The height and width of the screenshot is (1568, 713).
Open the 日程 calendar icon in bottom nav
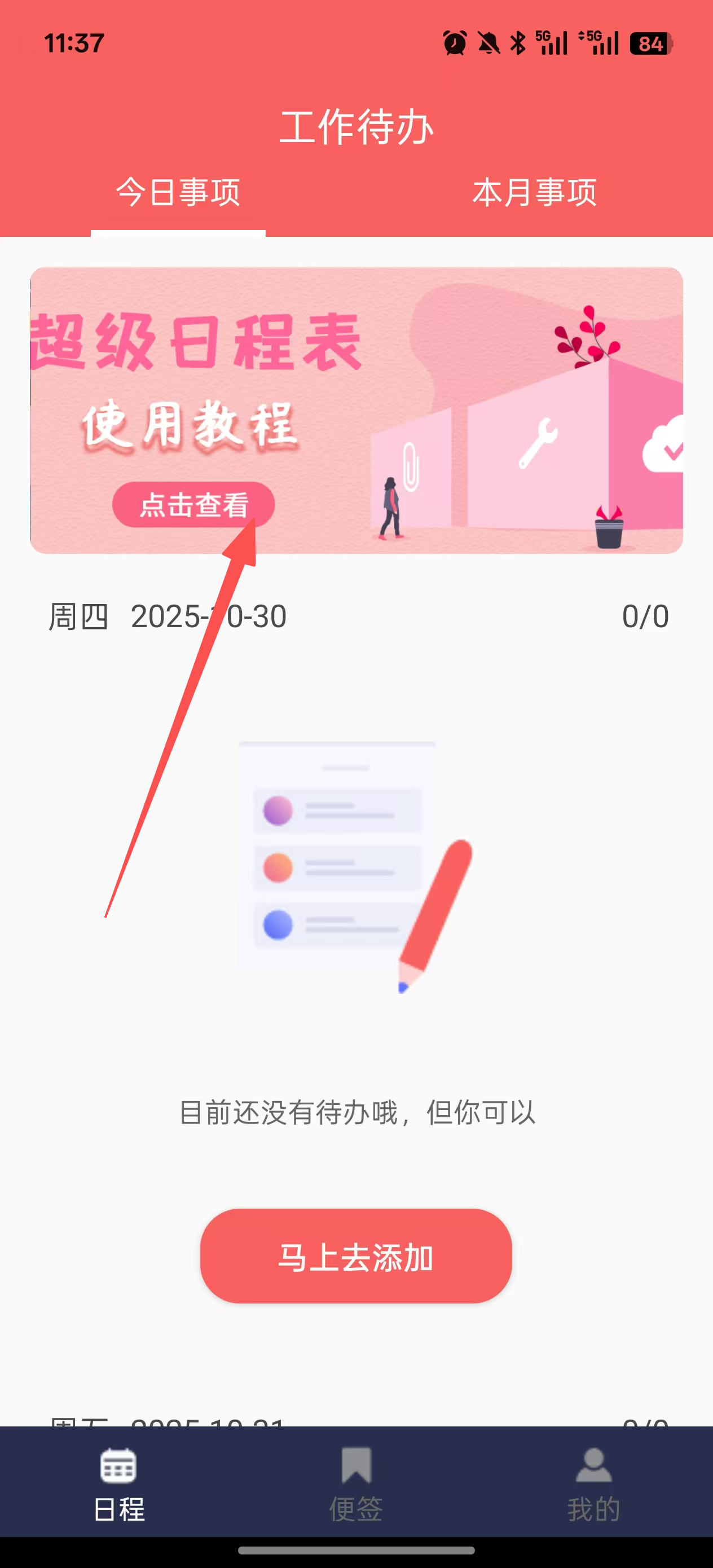coord(118,1468)
